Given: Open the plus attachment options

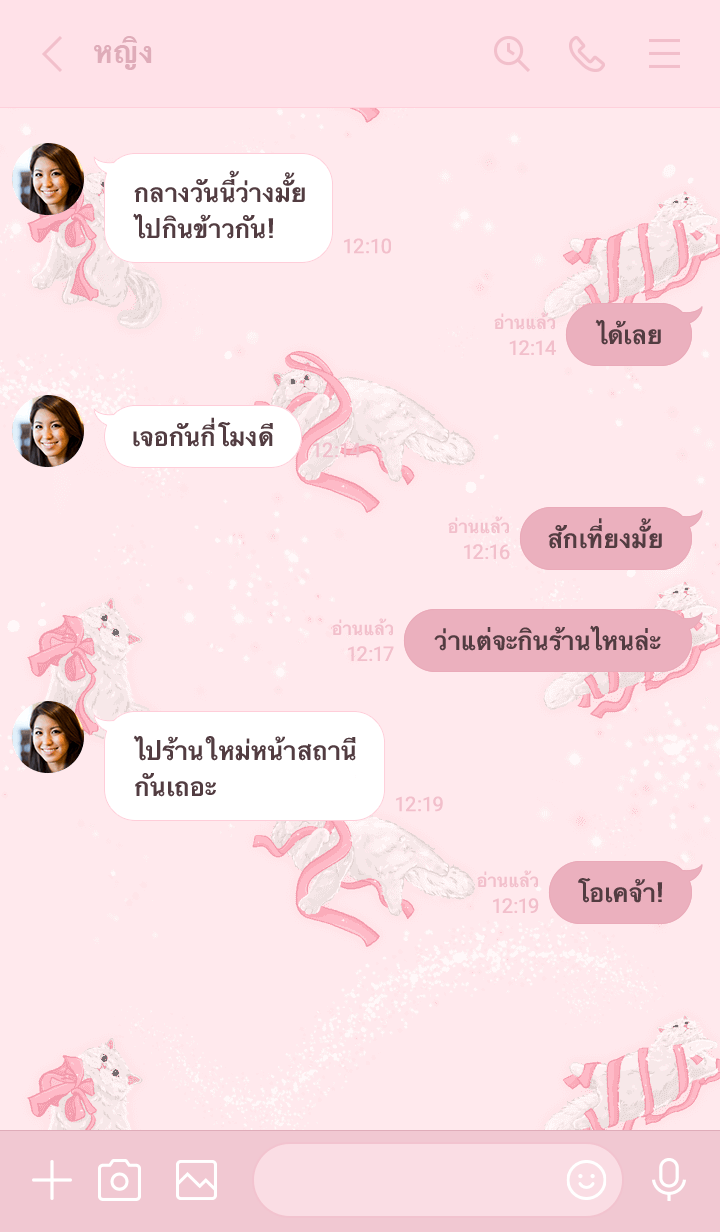Looking at the screenshot, I should 52,1181.
